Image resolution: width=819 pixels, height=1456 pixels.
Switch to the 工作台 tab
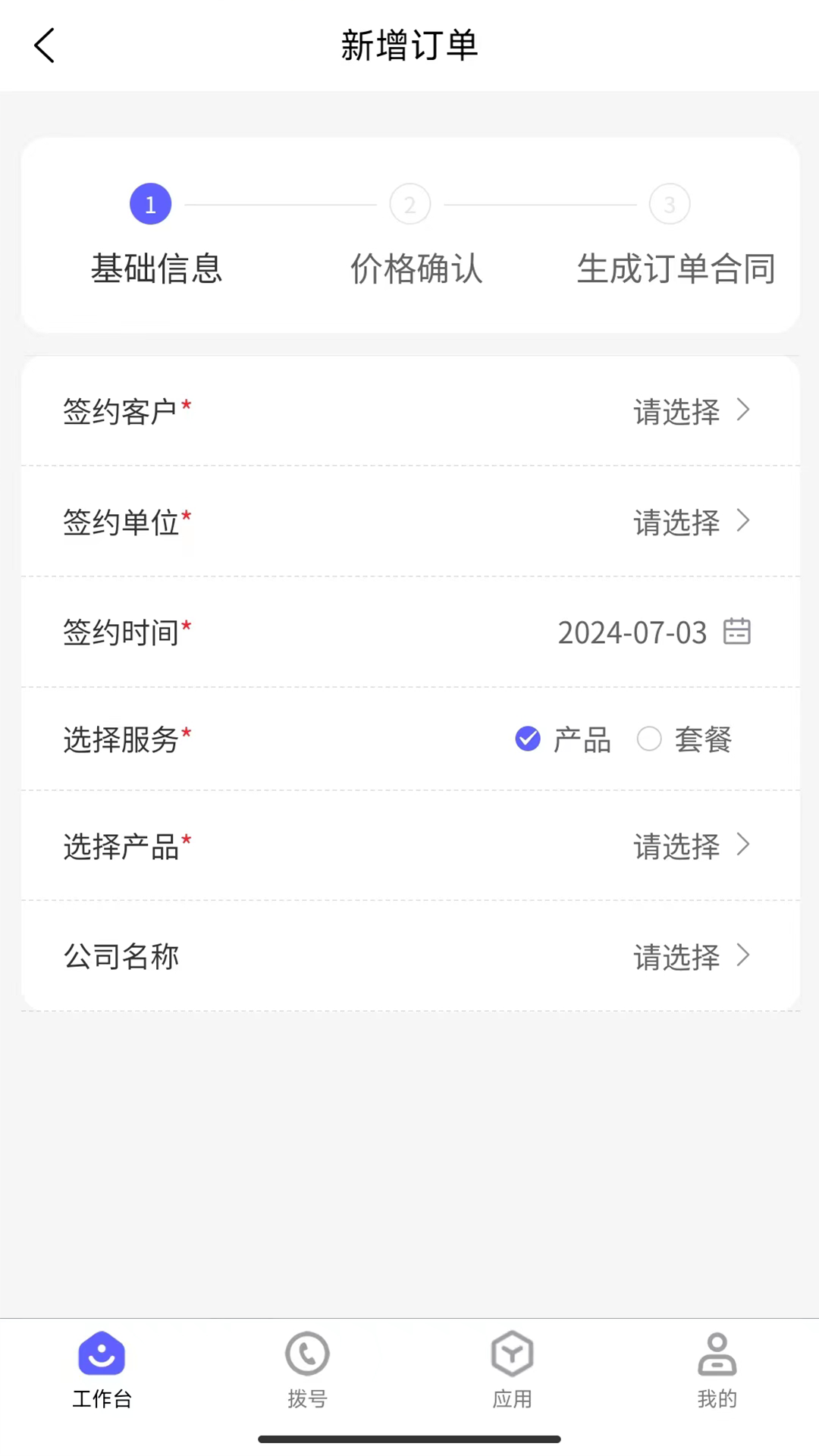pyautogui.click(x=102, y=1370)
